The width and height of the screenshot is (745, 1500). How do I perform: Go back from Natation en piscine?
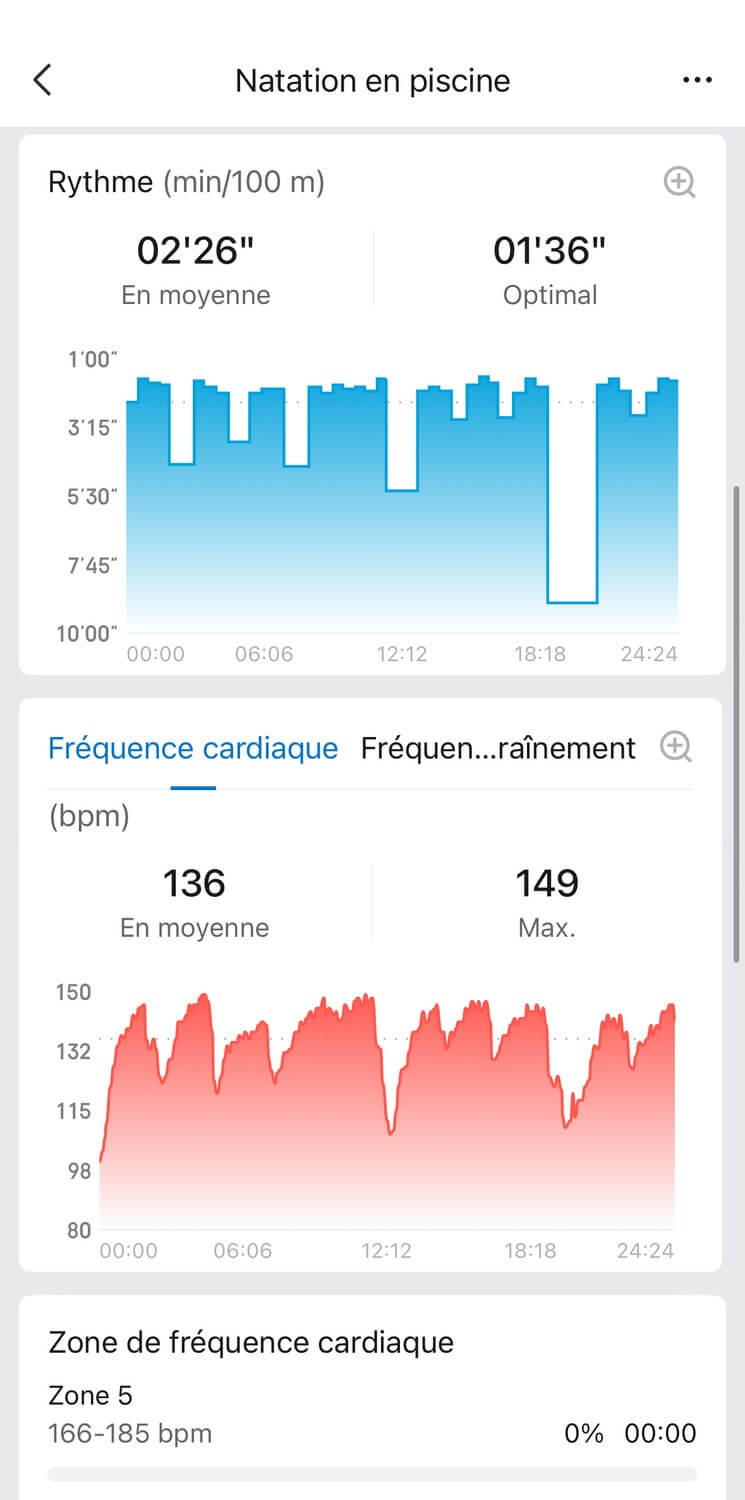click(42, 80)
